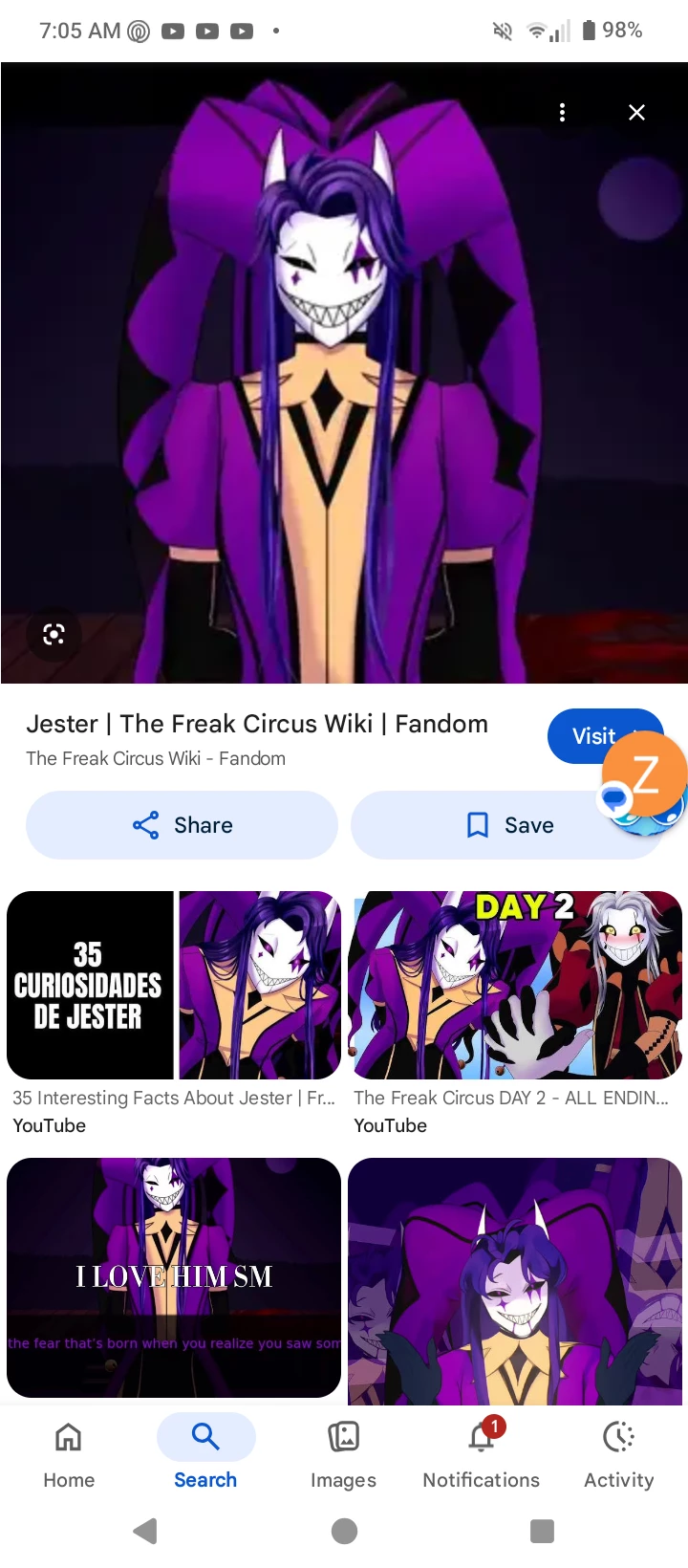The height and width of the screenshot is (1568, 688).
Task: Open the Jester Freak Circus Wiki title link
Action: 256,724
